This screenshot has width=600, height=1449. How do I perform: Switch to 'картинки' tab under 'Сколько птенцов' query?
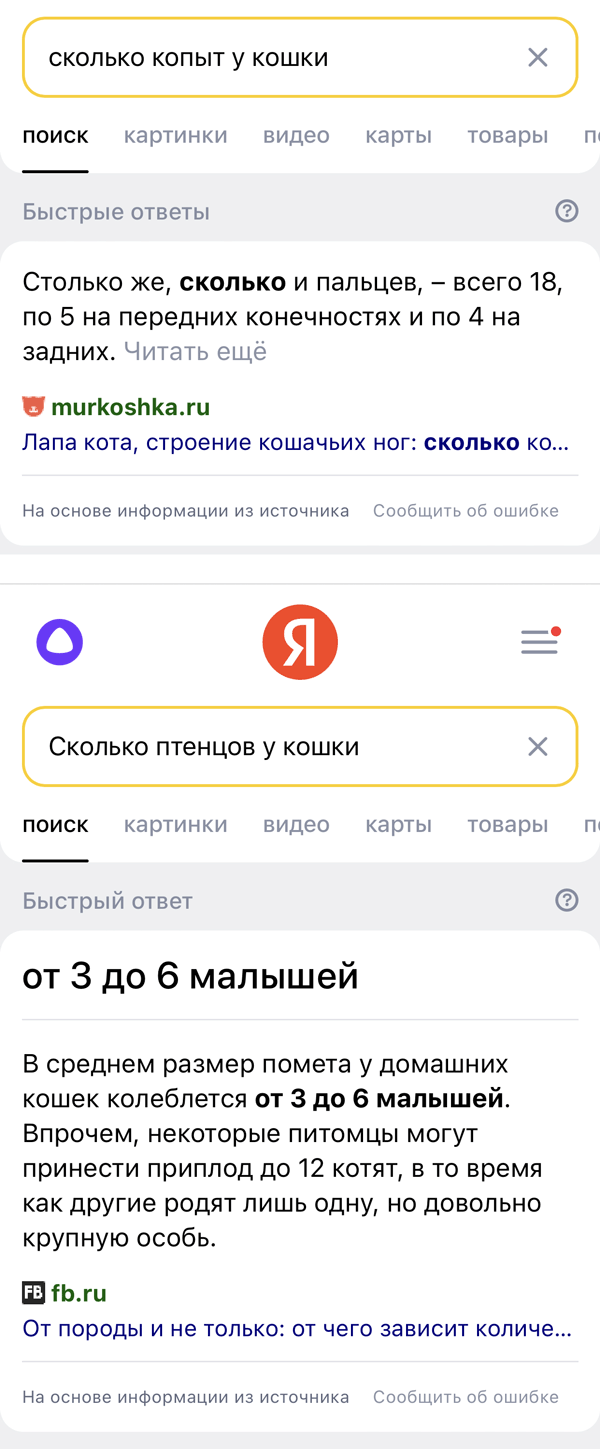pos(176,825)
